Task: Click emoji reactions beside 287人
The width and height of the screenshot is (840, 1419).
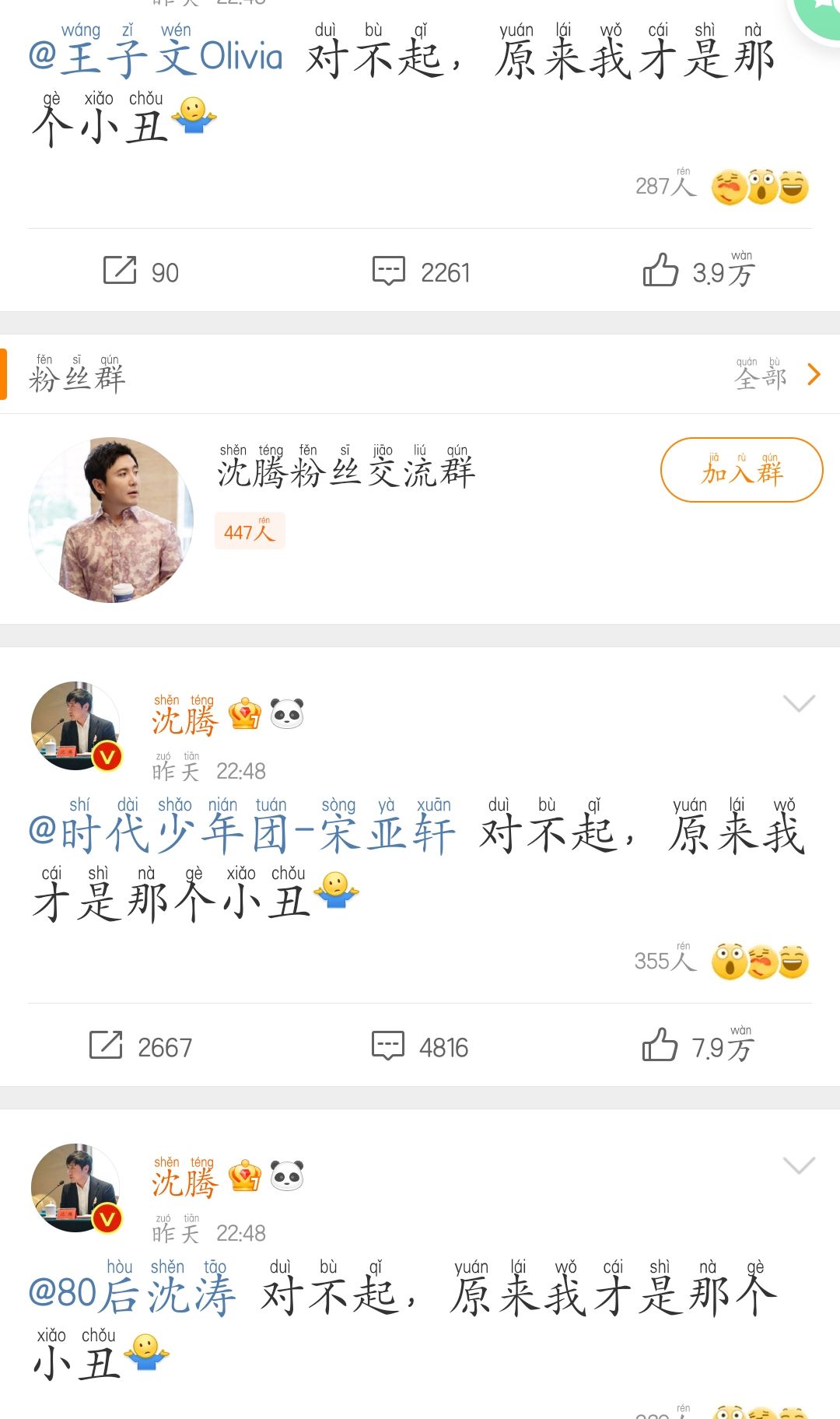Action: (758, 185)
